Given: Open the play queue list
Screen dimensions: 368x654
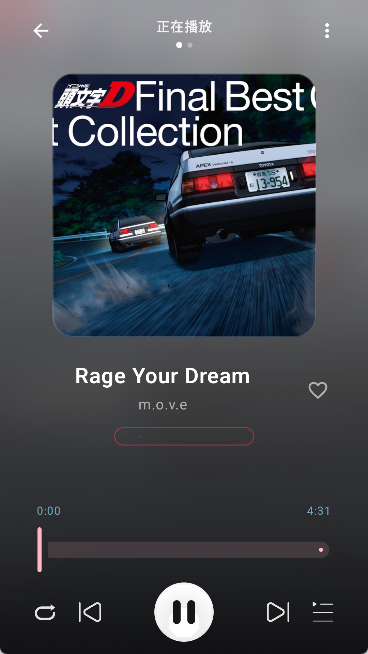Looking at the screenshot, I should pyautogui.click(x=323, y=612).
